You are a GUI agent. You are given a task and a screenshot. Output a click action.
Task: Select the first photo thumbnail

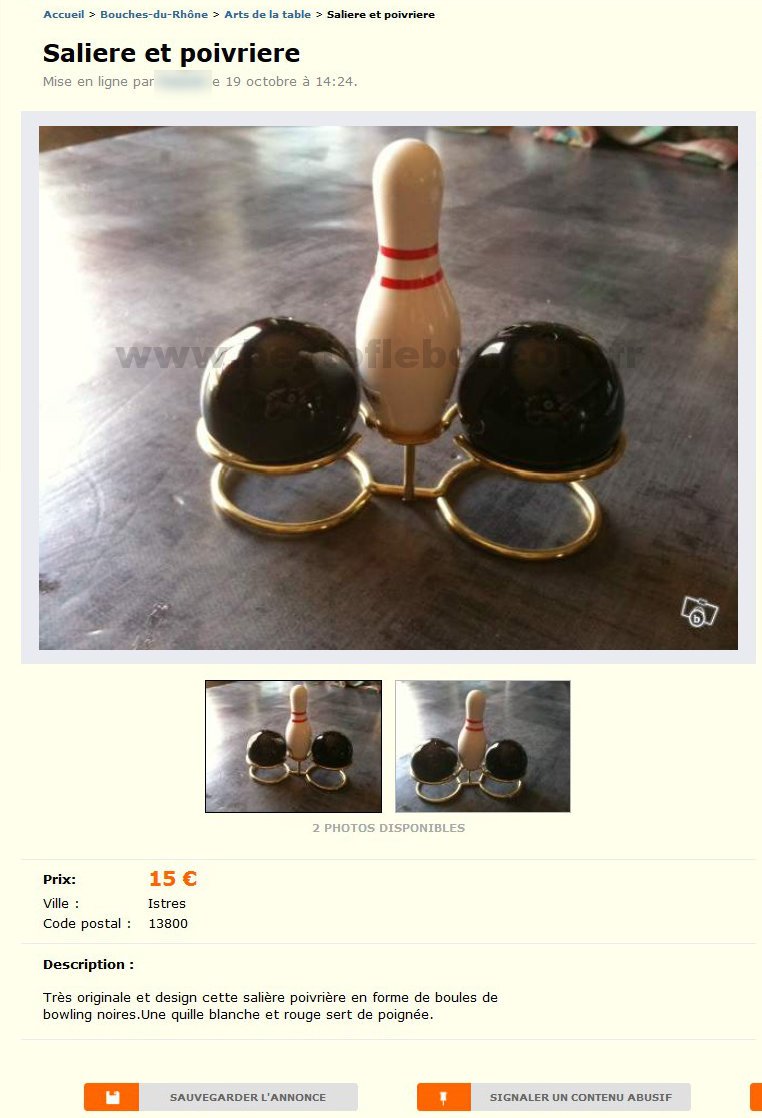pyautogui.click(x=293, y=746)
